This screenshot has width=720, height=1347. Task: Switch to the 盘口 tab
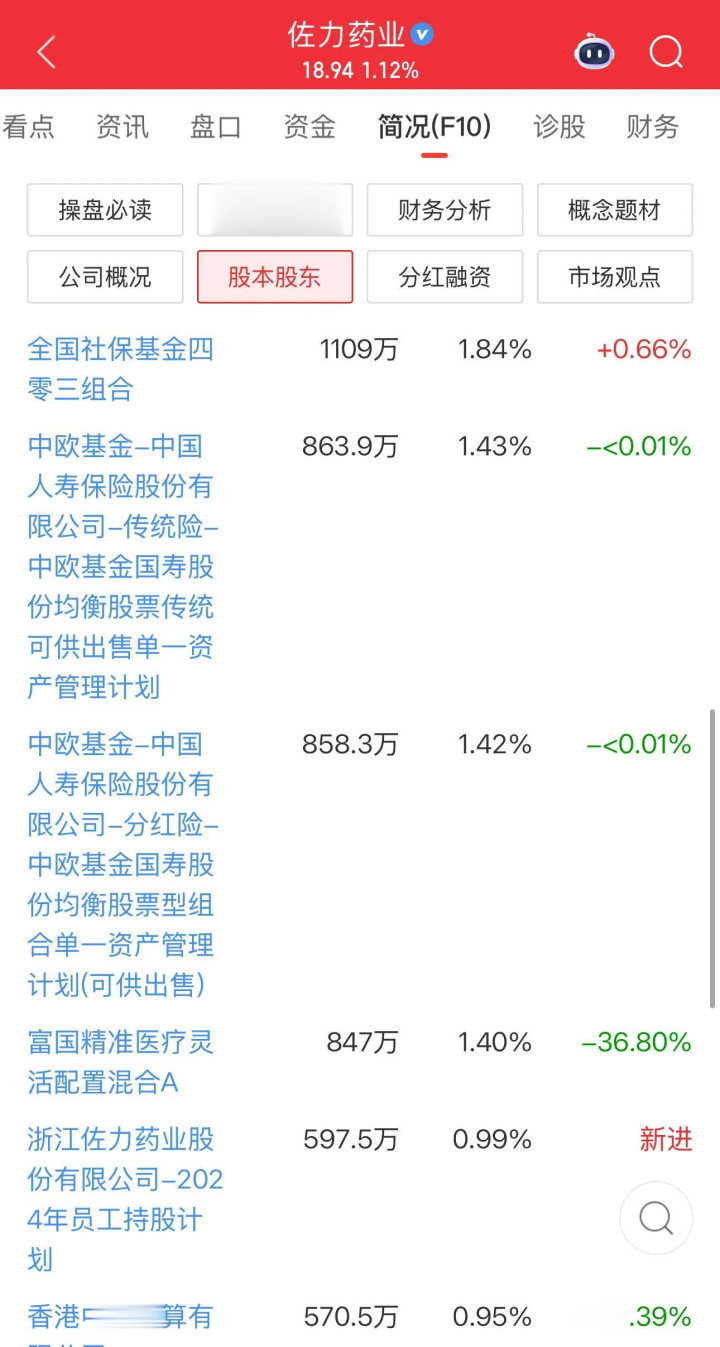coord(216,127)
